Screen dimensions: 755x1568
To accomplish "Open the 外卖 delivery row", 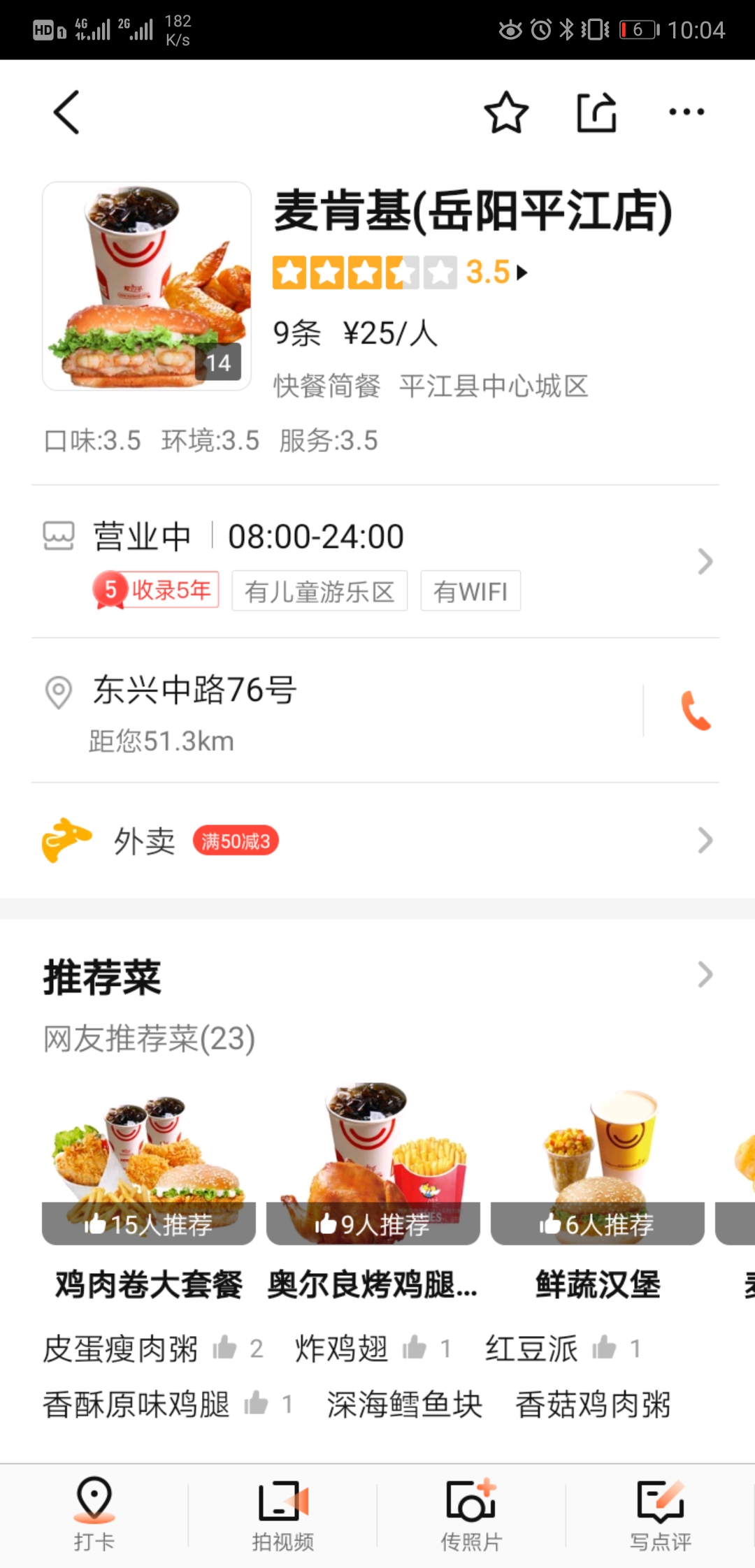I will tap(377, 841).
